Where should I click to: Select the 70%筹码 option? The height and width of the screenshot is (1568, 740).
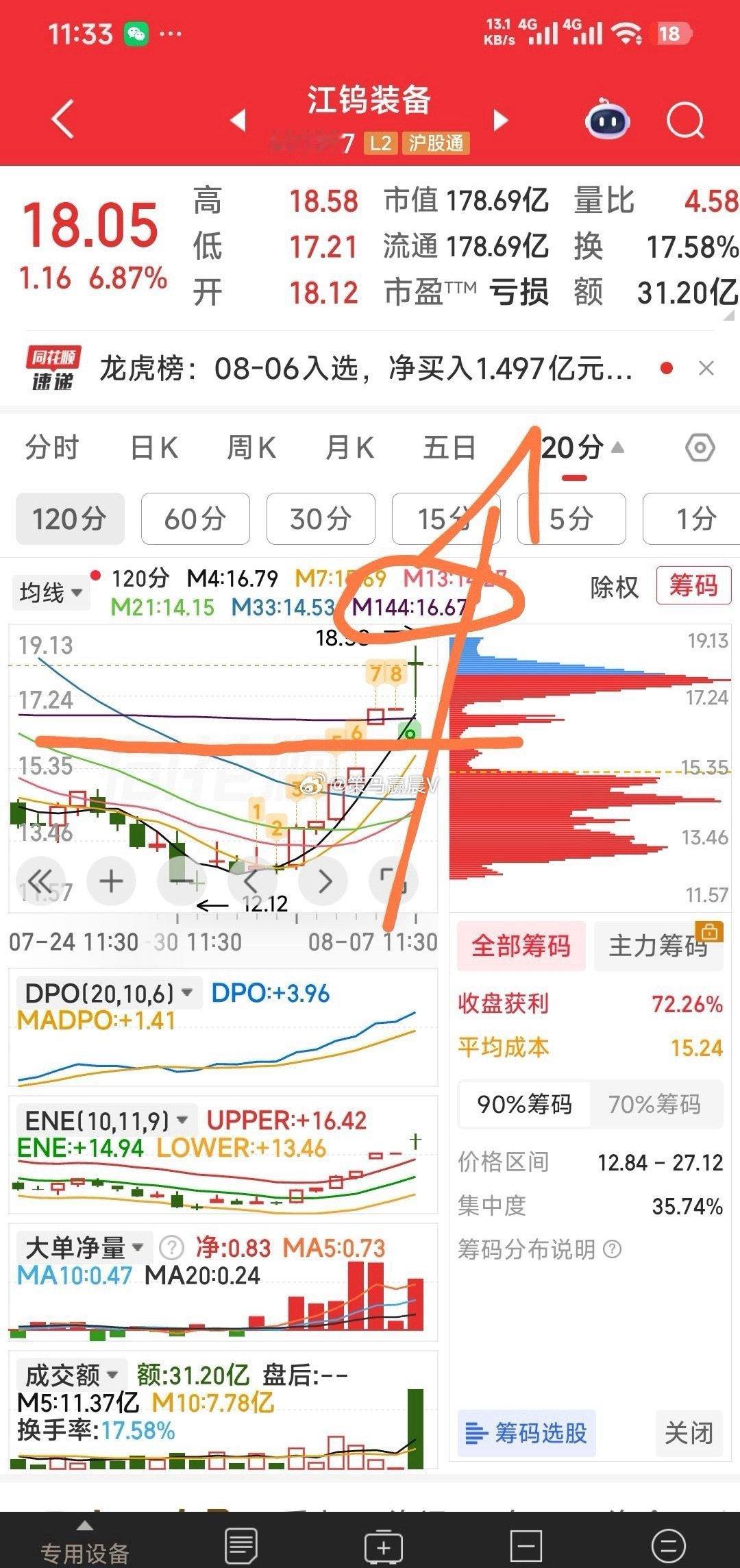point(655,1104)
